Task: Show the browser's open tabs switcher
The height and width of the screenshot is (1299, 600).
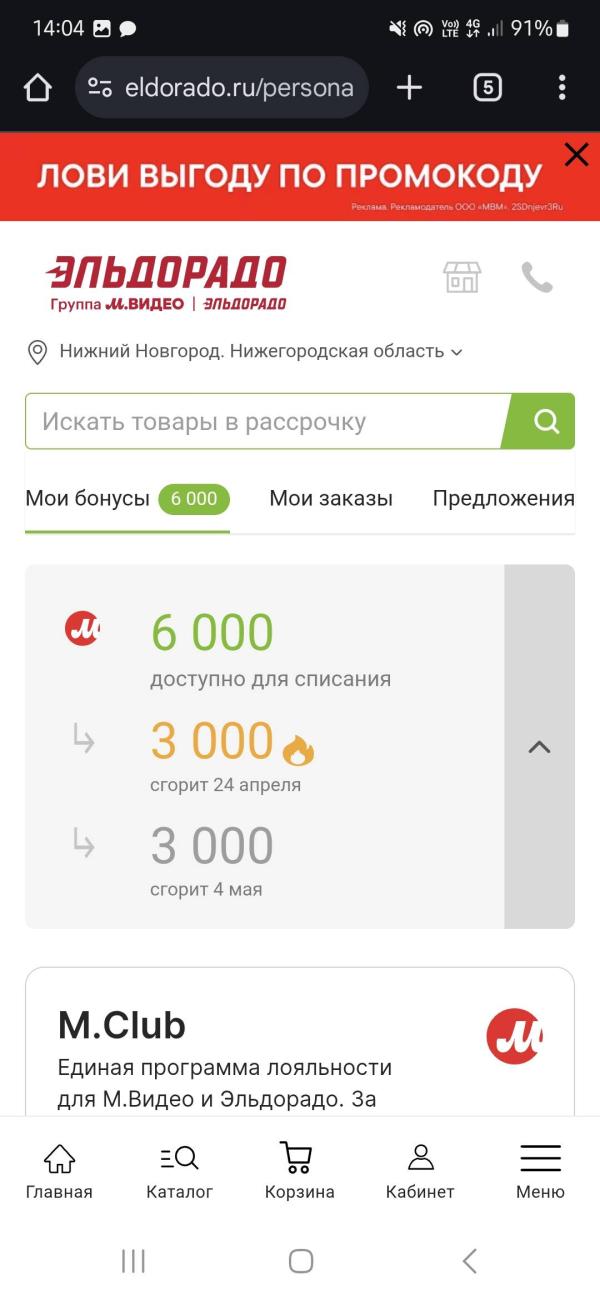Action: [x=487, y=88]
